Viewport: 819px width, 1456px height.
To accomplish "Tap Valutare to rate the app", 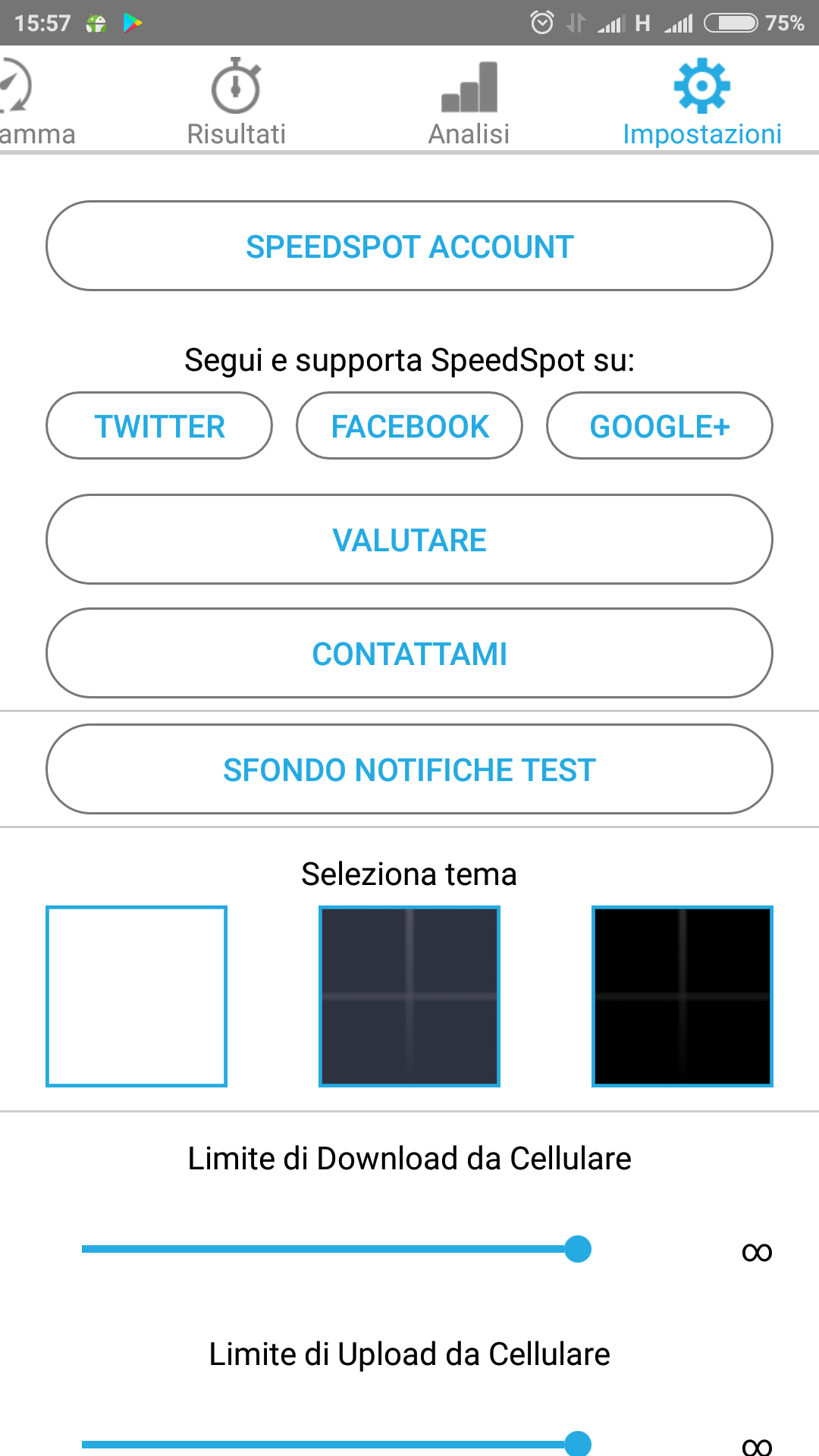I will point(409,539).
